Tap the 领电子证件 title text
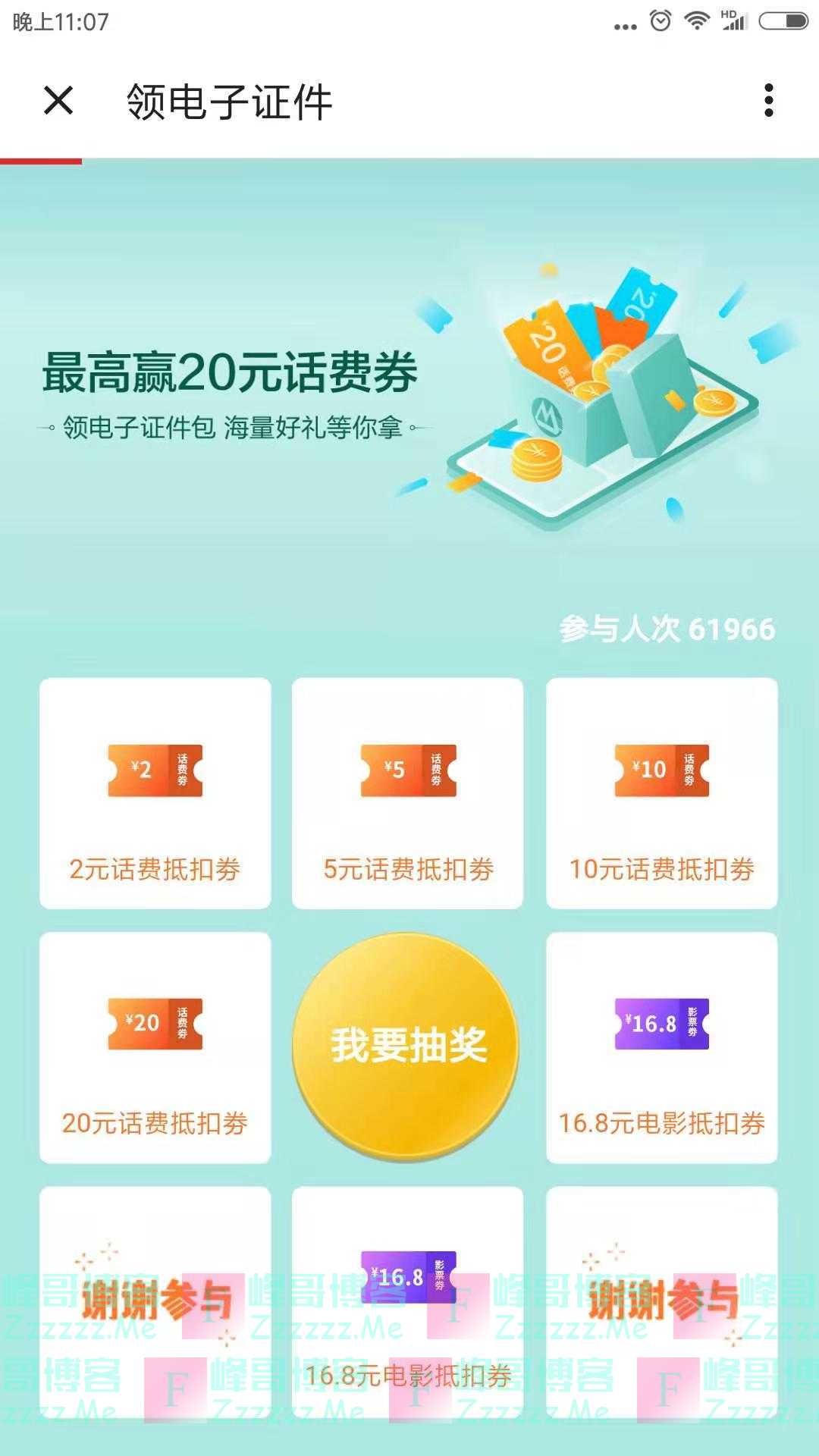 pos(227,100)
